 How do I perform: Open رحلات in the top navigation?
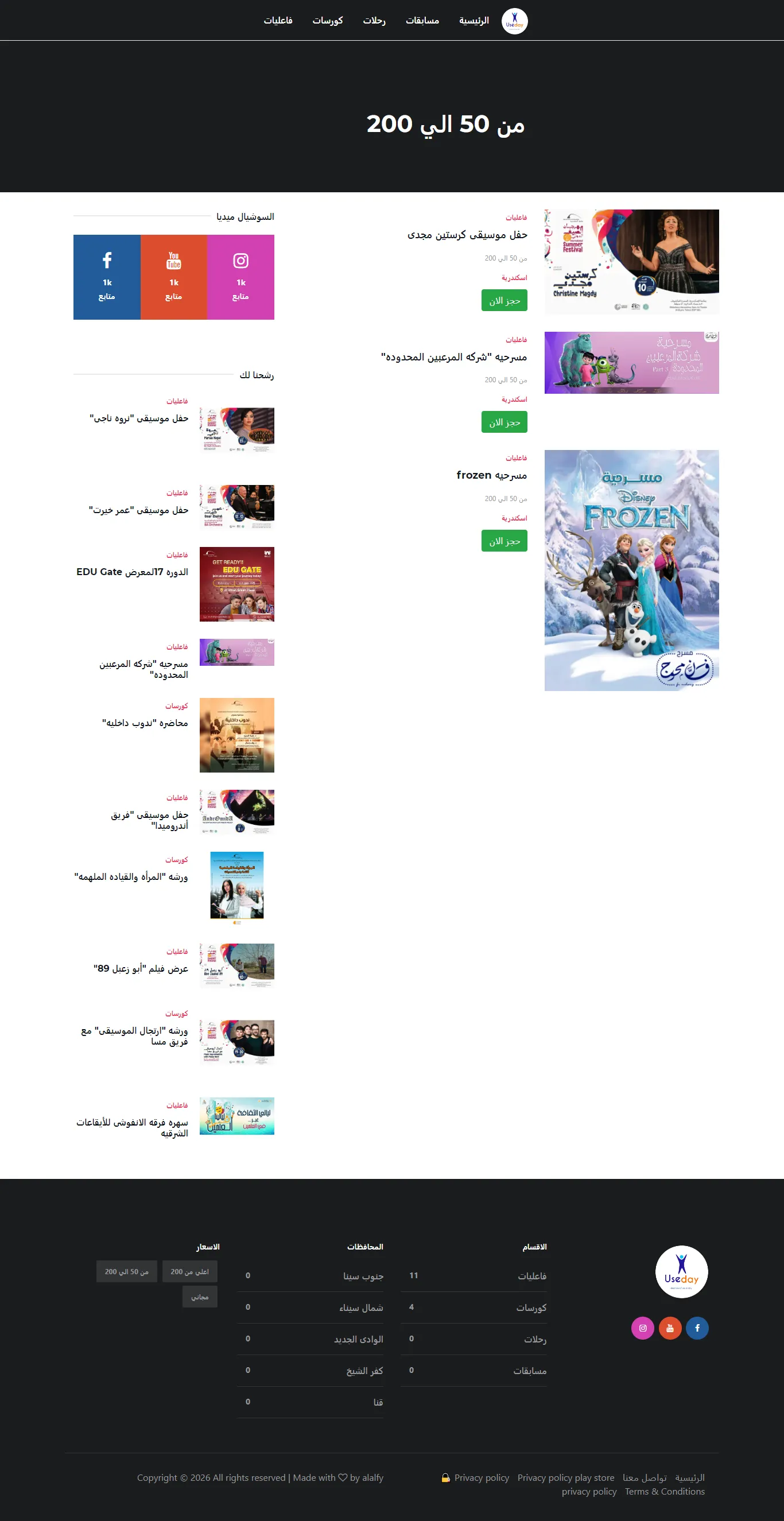374,21
